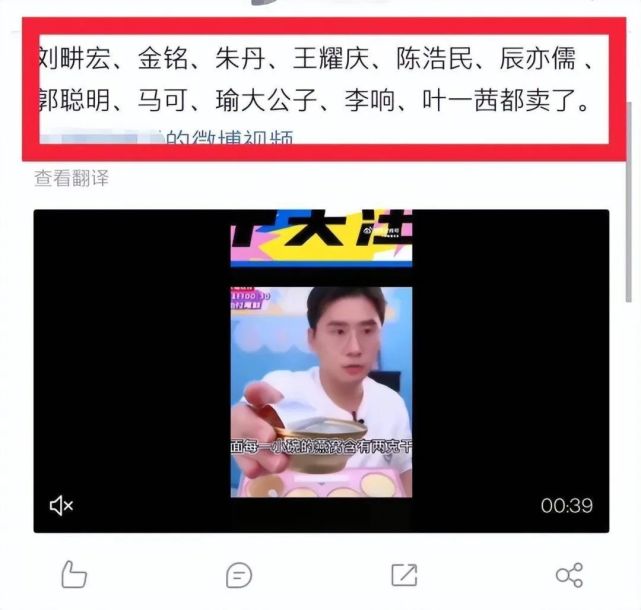The height and width of the screenshot is (610, 641).
Task: Like this Weibo post
Action: pos(74,575)
